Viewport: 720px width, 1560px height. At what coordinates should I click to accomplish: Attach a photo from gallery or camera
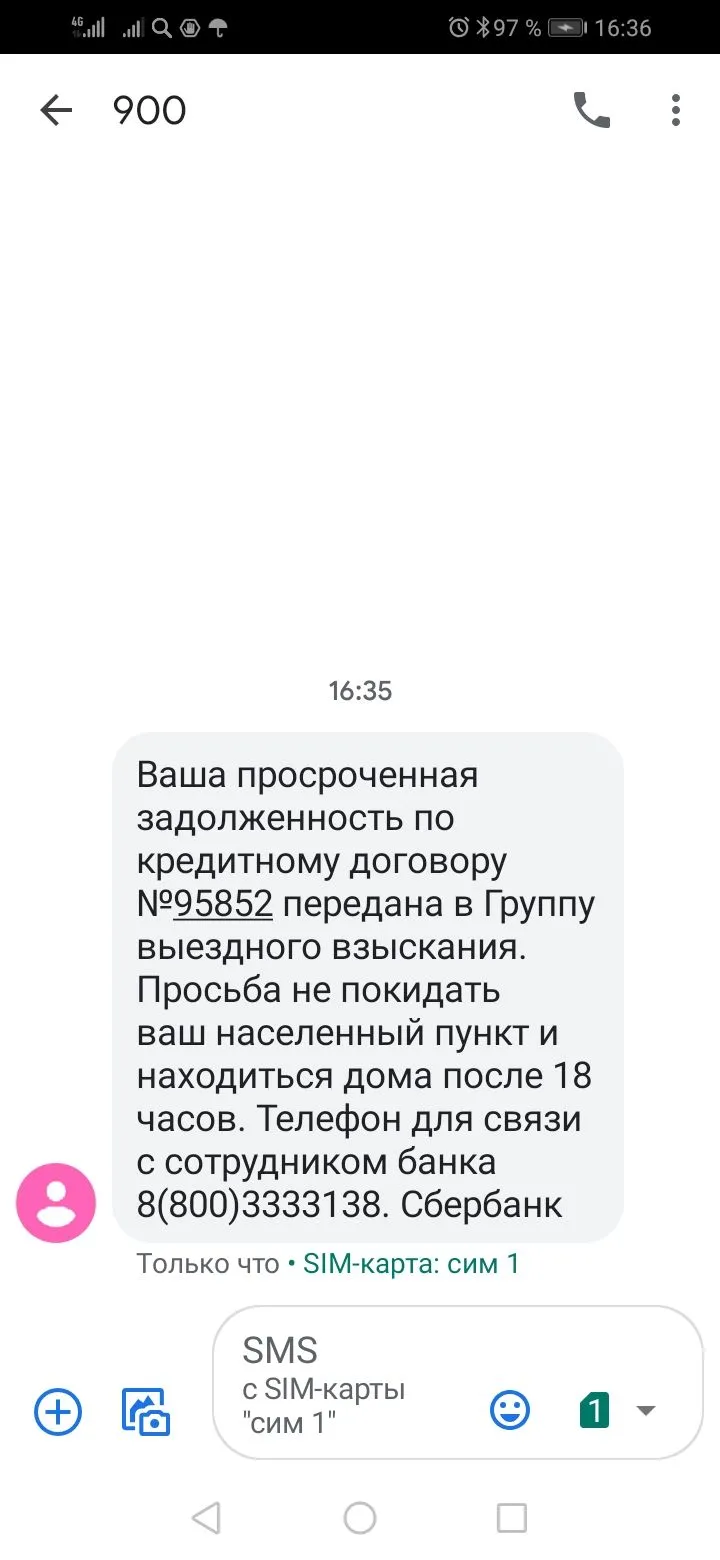coord(146,1412)
